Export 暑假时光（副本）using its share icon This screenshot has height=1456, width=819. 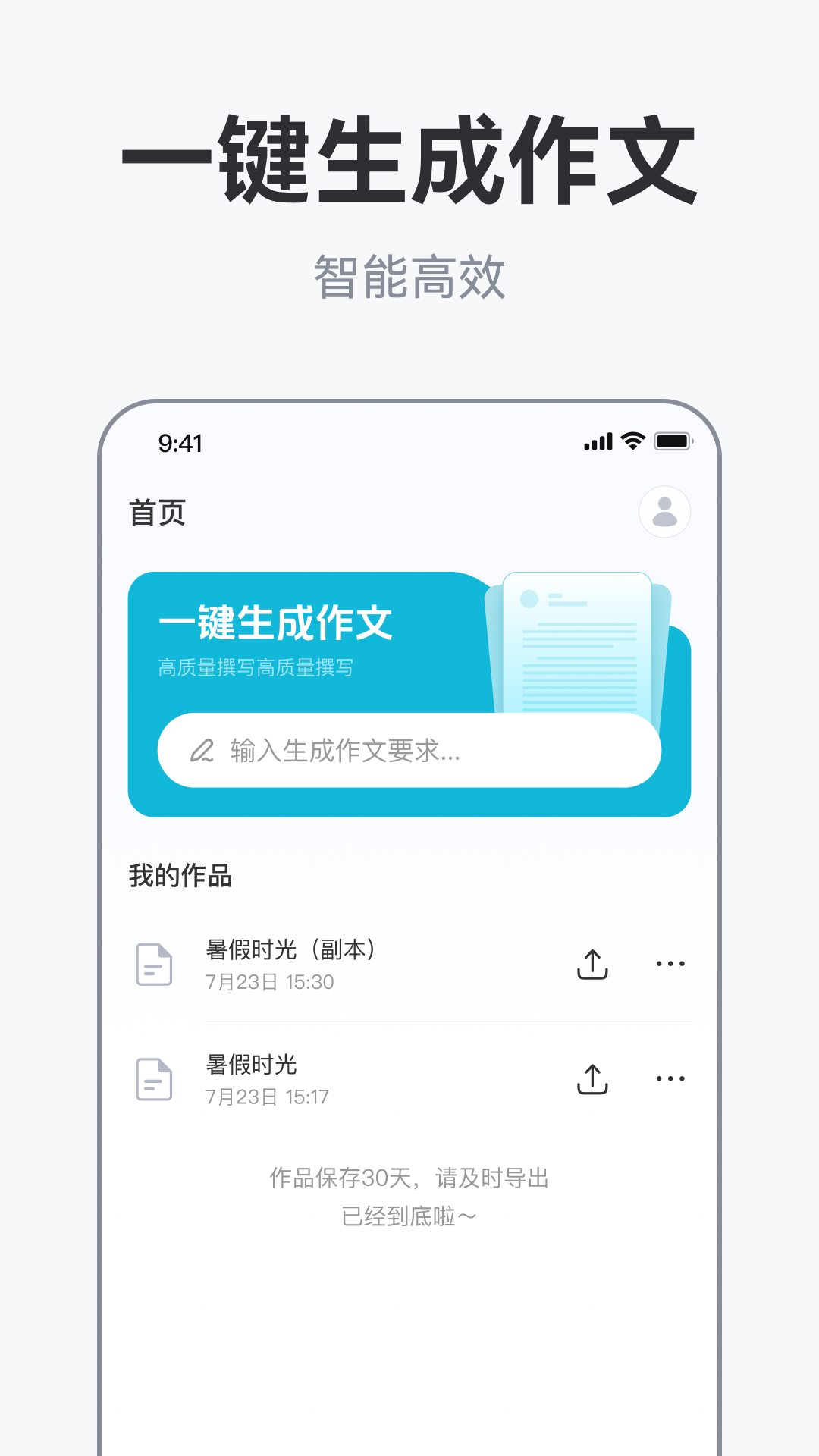point(592,964)
